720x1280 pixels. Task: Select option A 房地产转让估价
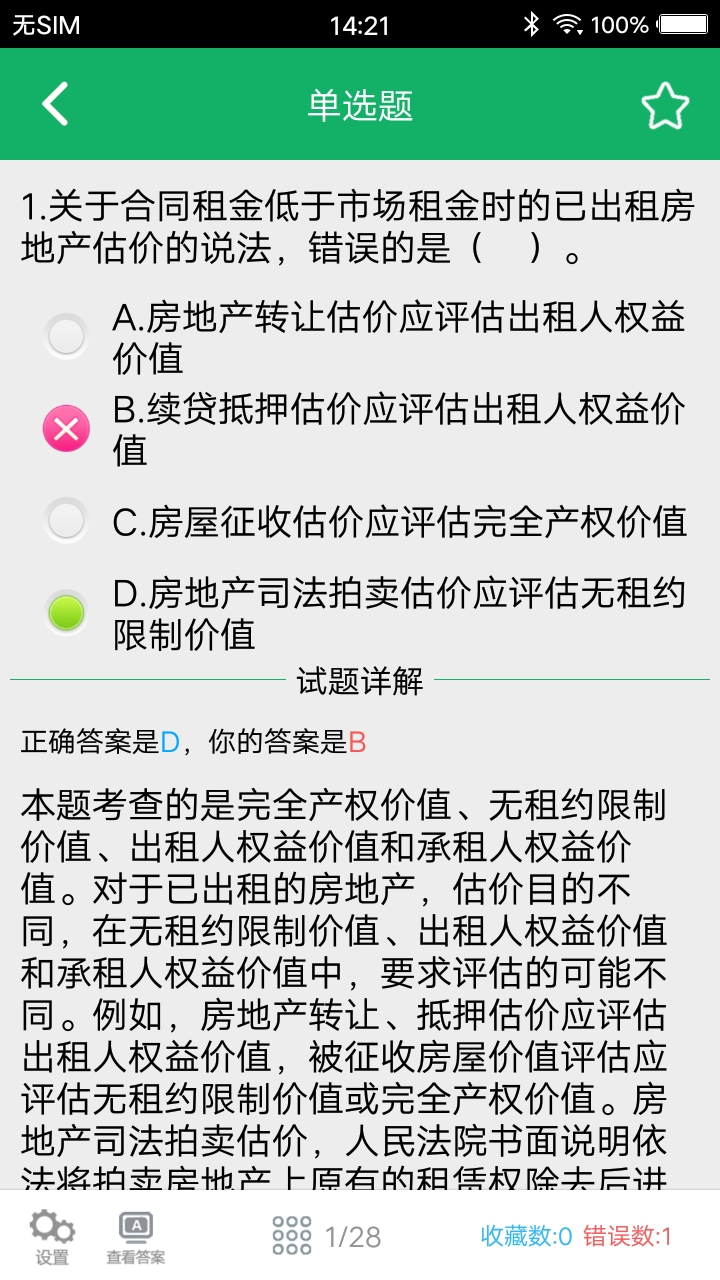pyautogui.click(x=67, y=337)
